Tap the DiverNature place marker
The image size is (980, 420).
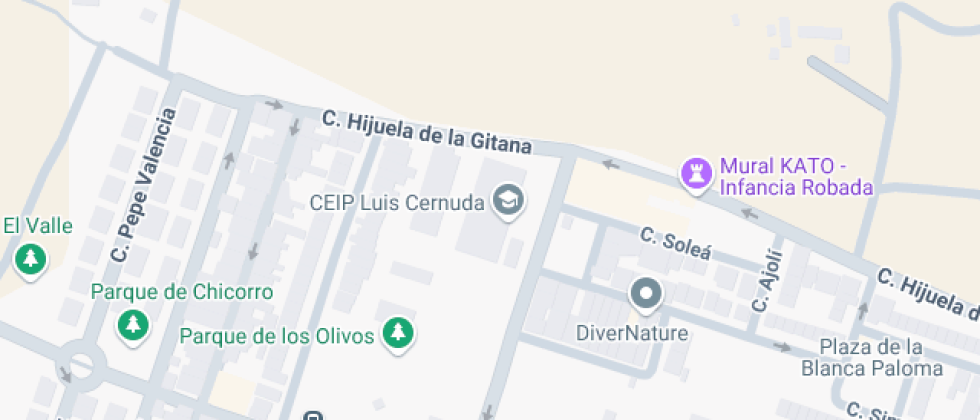[x=646, y=294]
